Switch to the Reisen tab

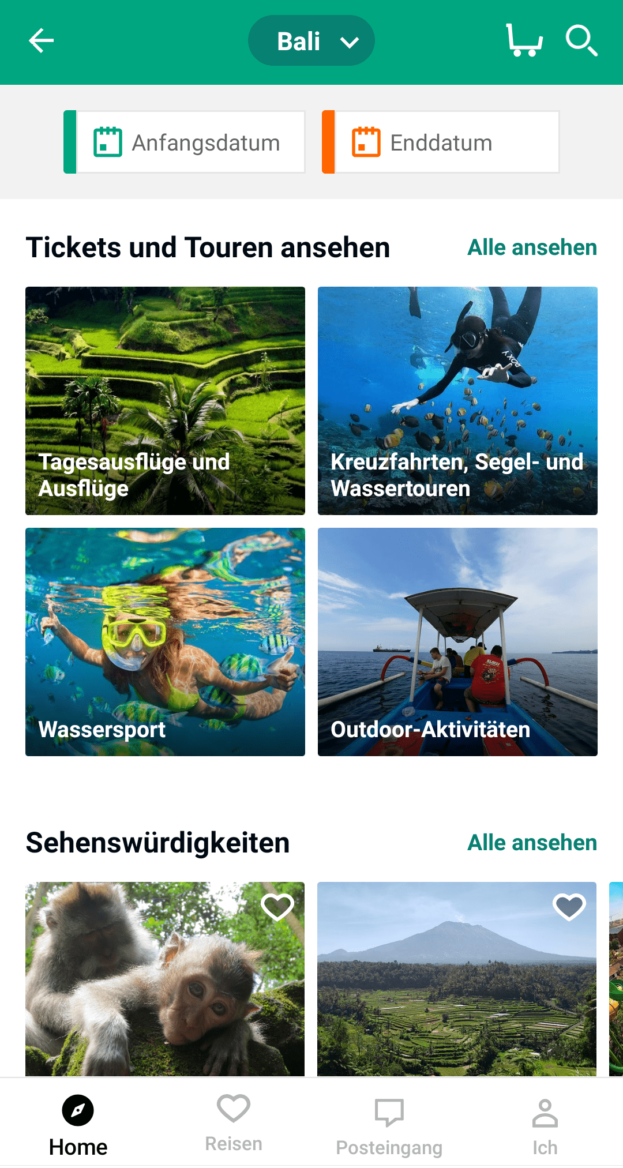tap(233, 1124)
